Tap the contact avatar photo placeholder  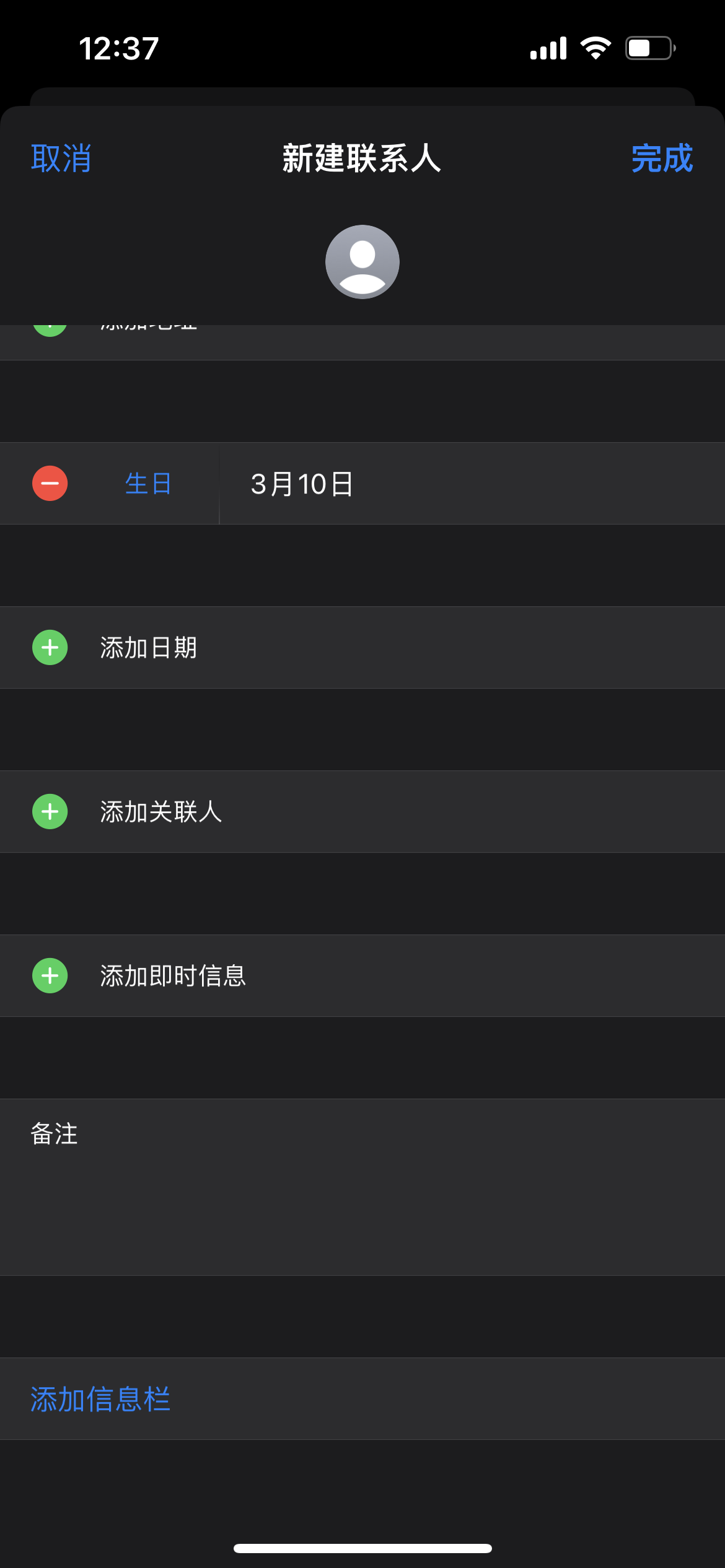point(362,261)
